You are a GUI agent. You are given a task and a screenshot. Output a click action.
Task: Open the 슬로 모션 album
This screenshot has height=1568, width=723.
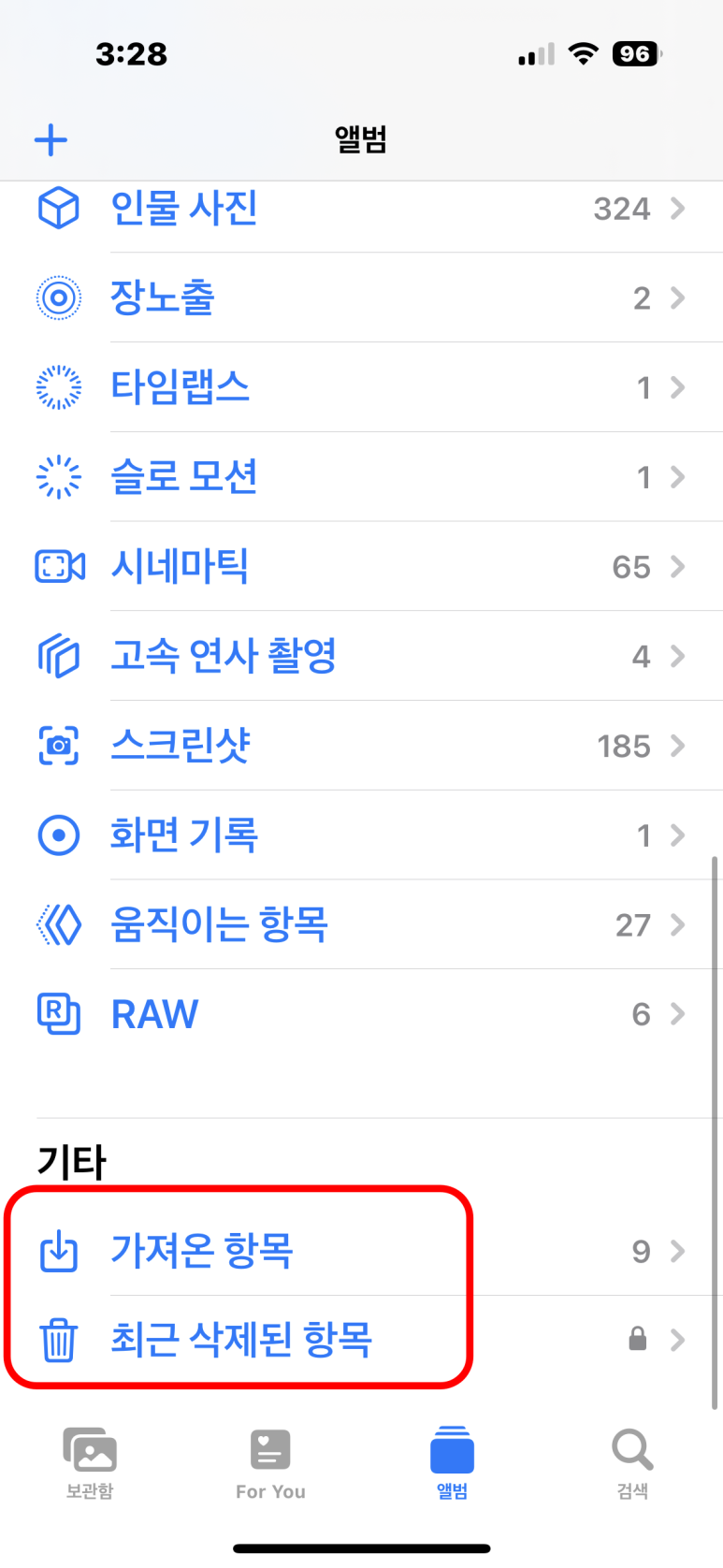coord(361,477)
